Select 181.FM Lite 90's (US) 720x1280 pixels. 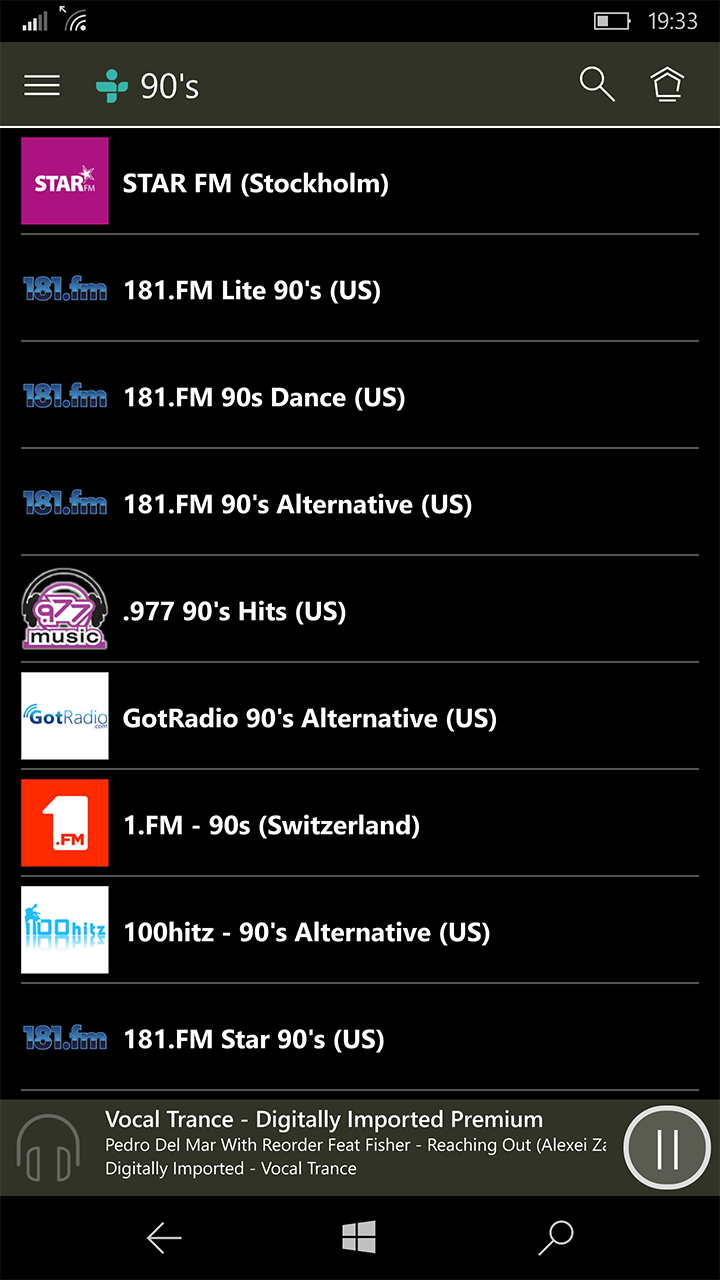tap(360, 289)
